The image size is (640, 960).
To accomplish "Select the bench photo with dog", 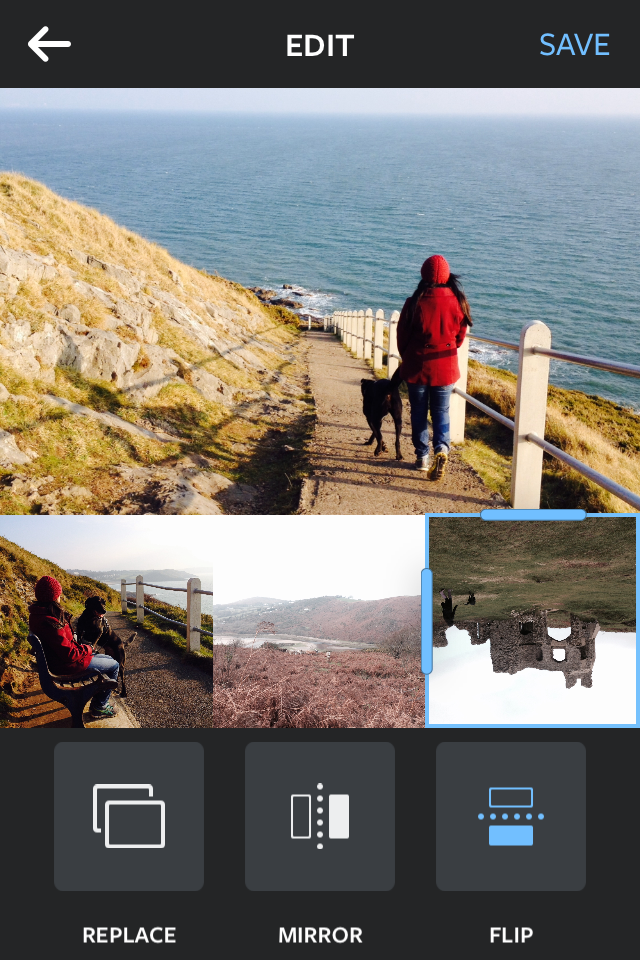I will click(x=106, y=621).
